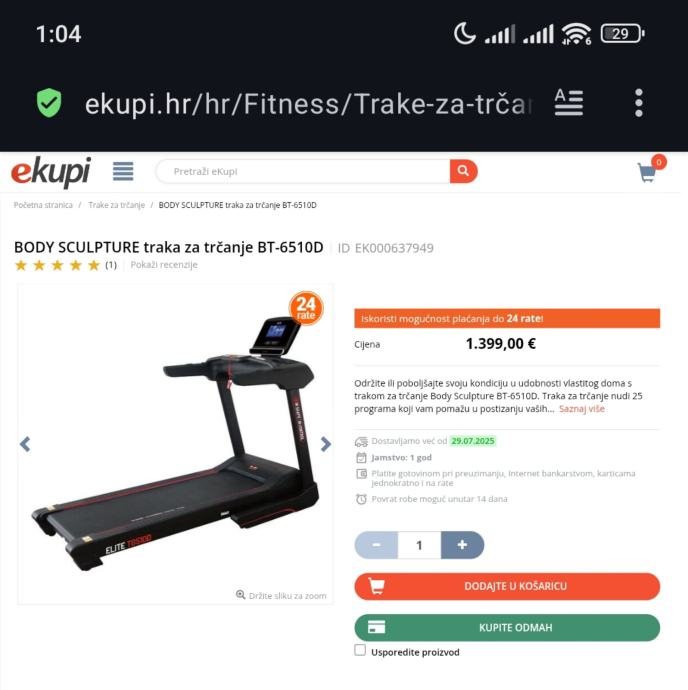This screenshot has width=688, height=690.
Task: Go to Početna stranica breadcrumb
Action: pos(43,205)
